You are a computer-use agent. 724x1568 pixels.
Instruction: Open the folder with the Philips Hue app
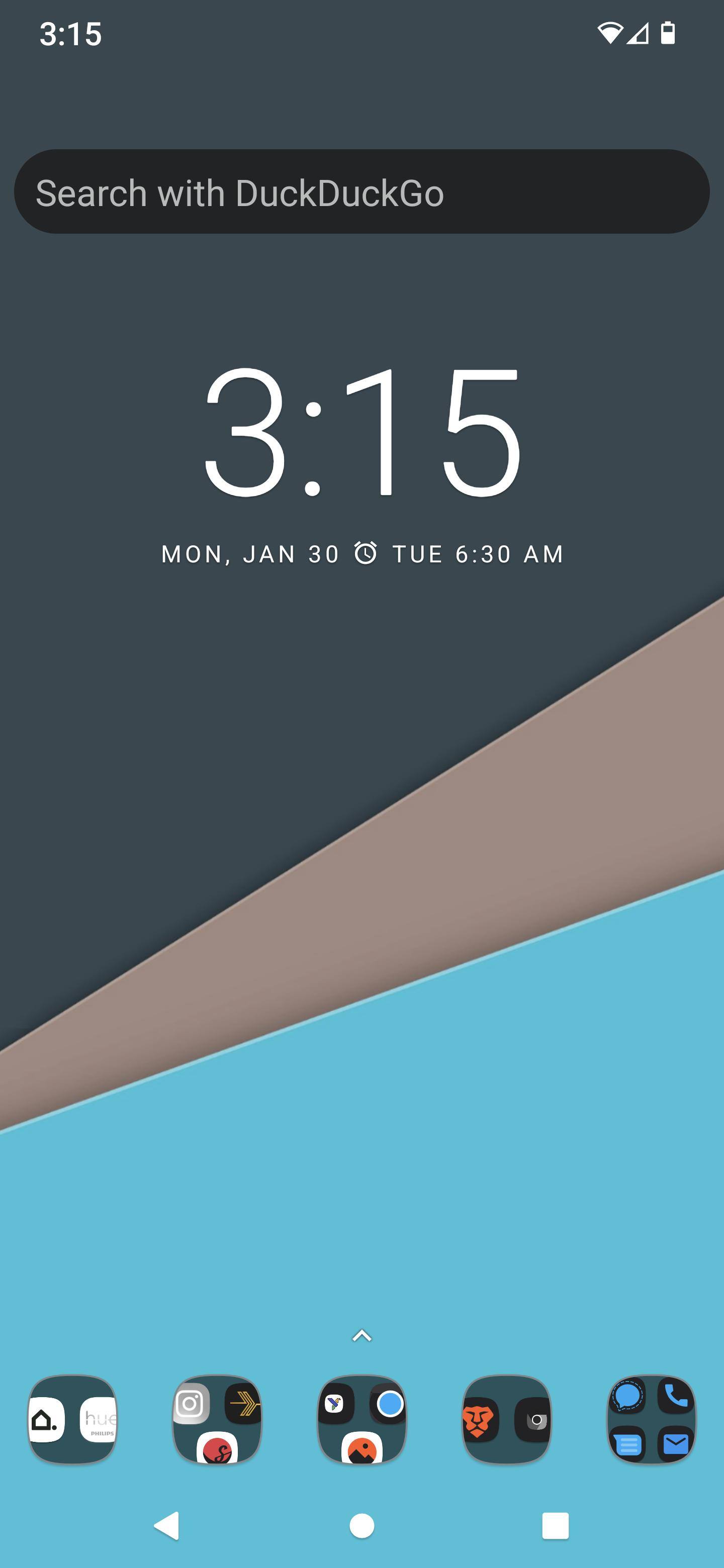point(72,1419)
